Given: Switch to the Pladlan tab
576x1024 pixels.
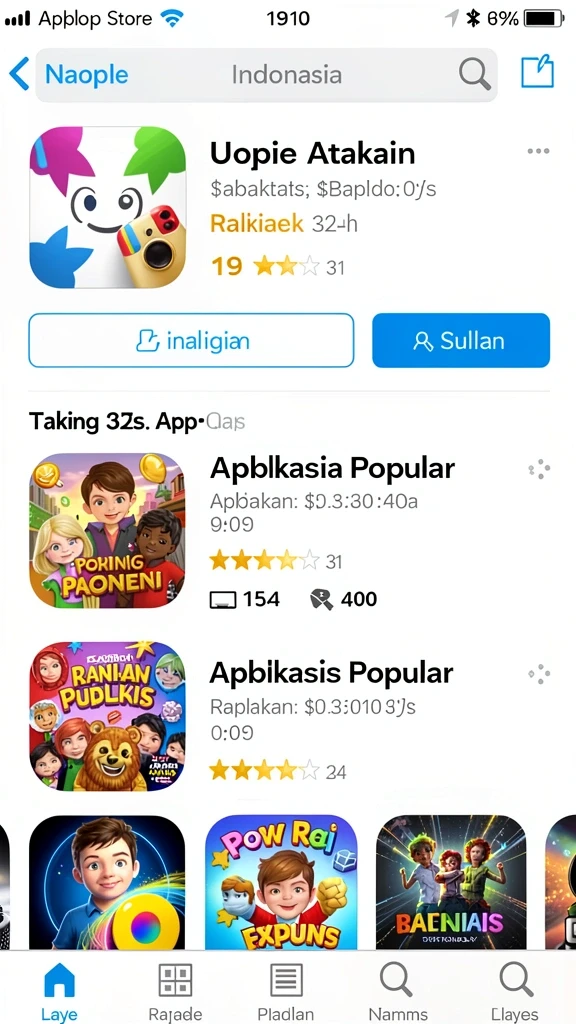Looking at the screenshot, I should (286, 991).
